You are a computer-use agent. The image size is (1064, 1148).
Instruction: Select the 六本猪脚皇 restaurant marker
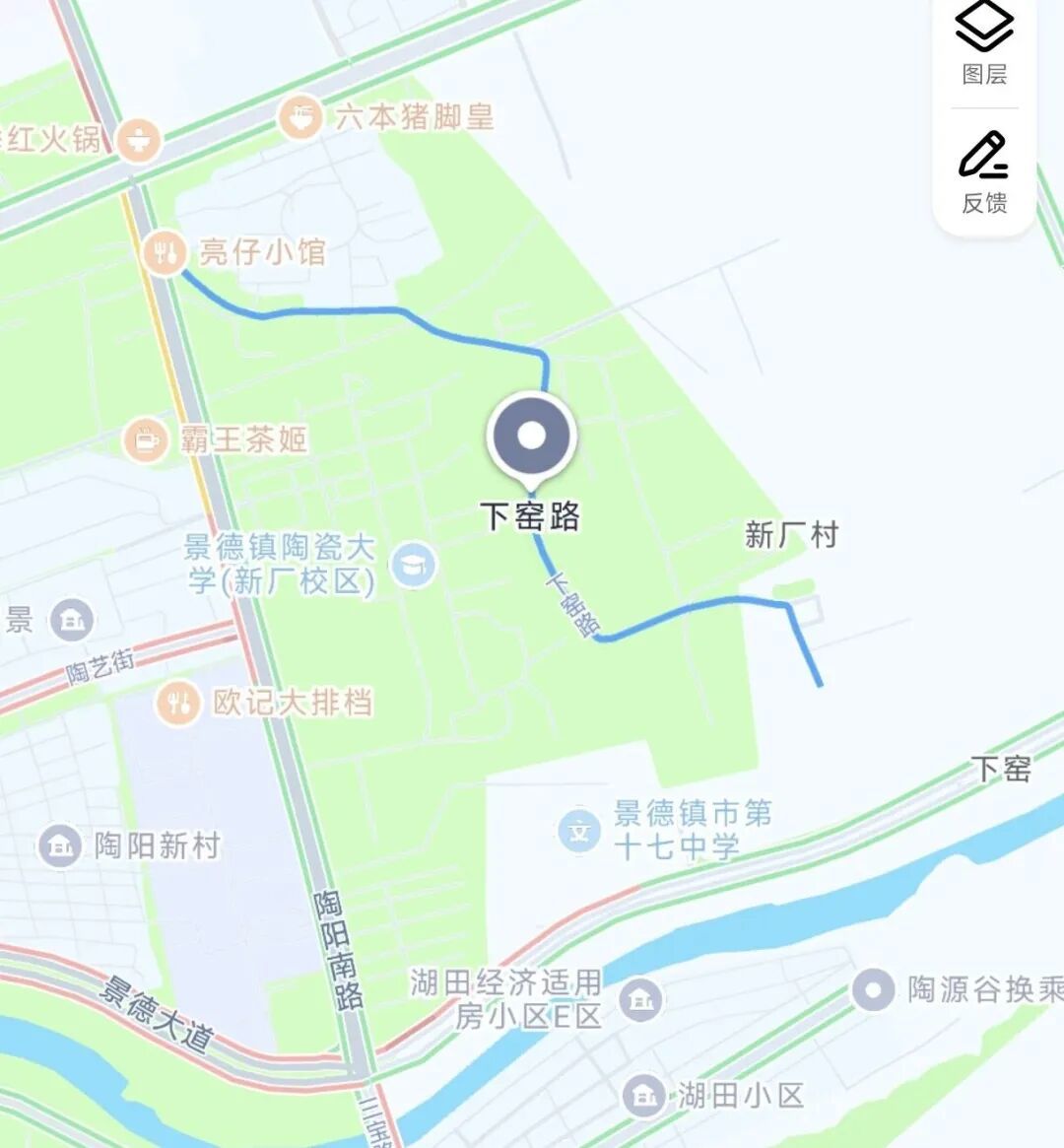[x=300, y=118]
